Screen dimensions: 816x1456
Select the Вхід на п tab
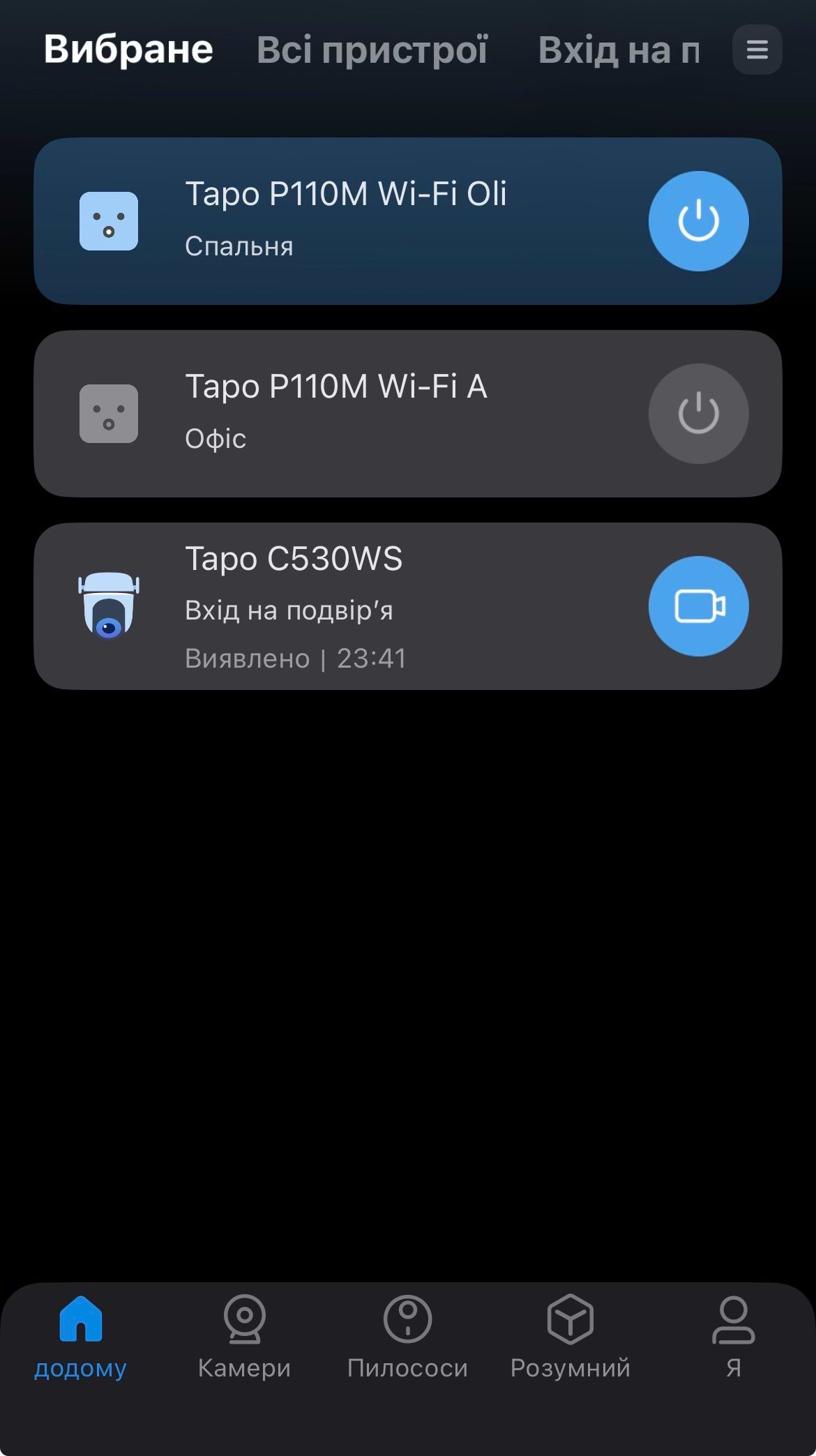pos(619,50)
